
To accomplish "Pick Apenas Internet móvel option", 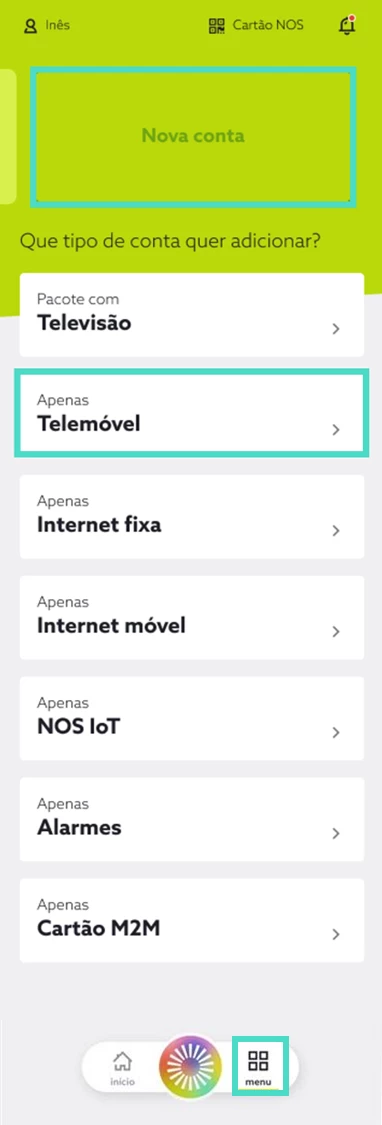I will [192, 618].
